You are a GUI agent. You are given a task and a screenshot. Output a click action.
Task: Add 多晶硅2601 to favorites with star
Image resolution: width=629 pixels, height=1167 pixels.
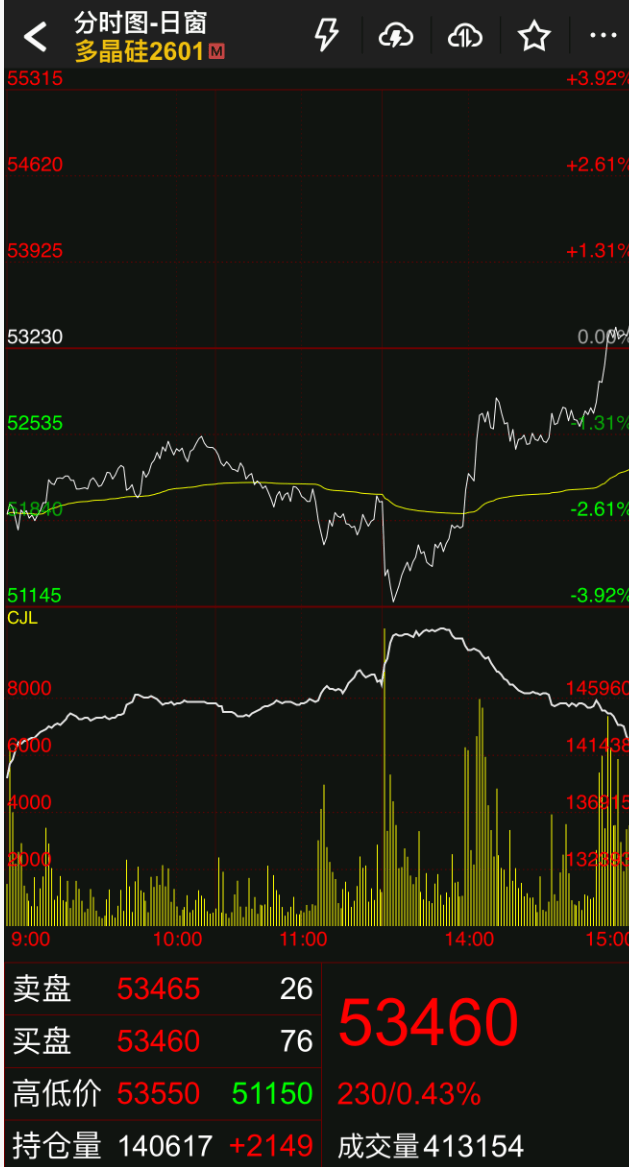point(535,37)
